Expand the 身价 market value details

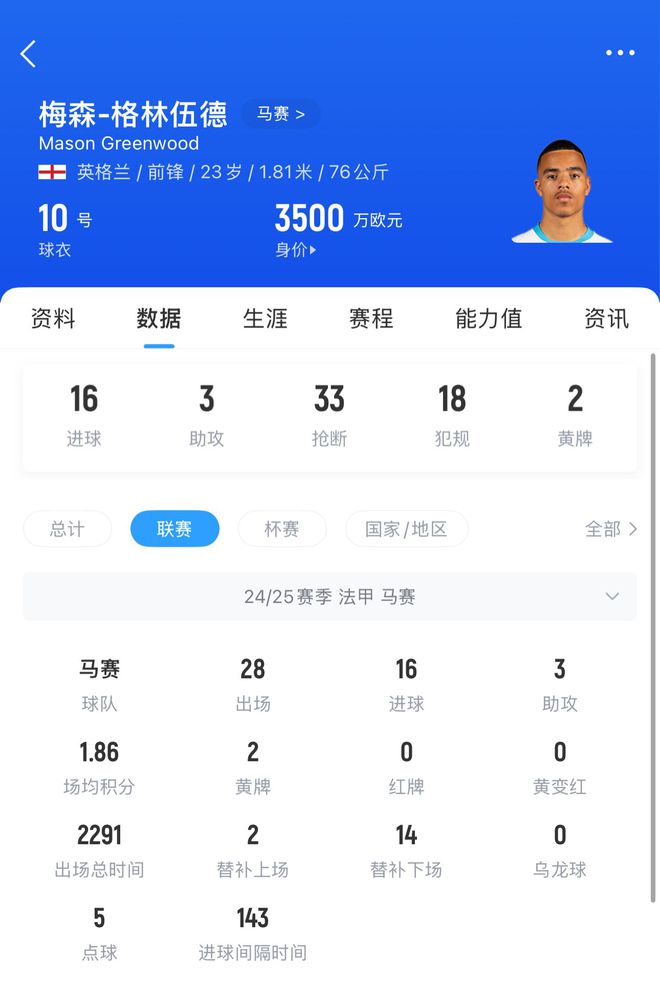[x=296, y=250]
